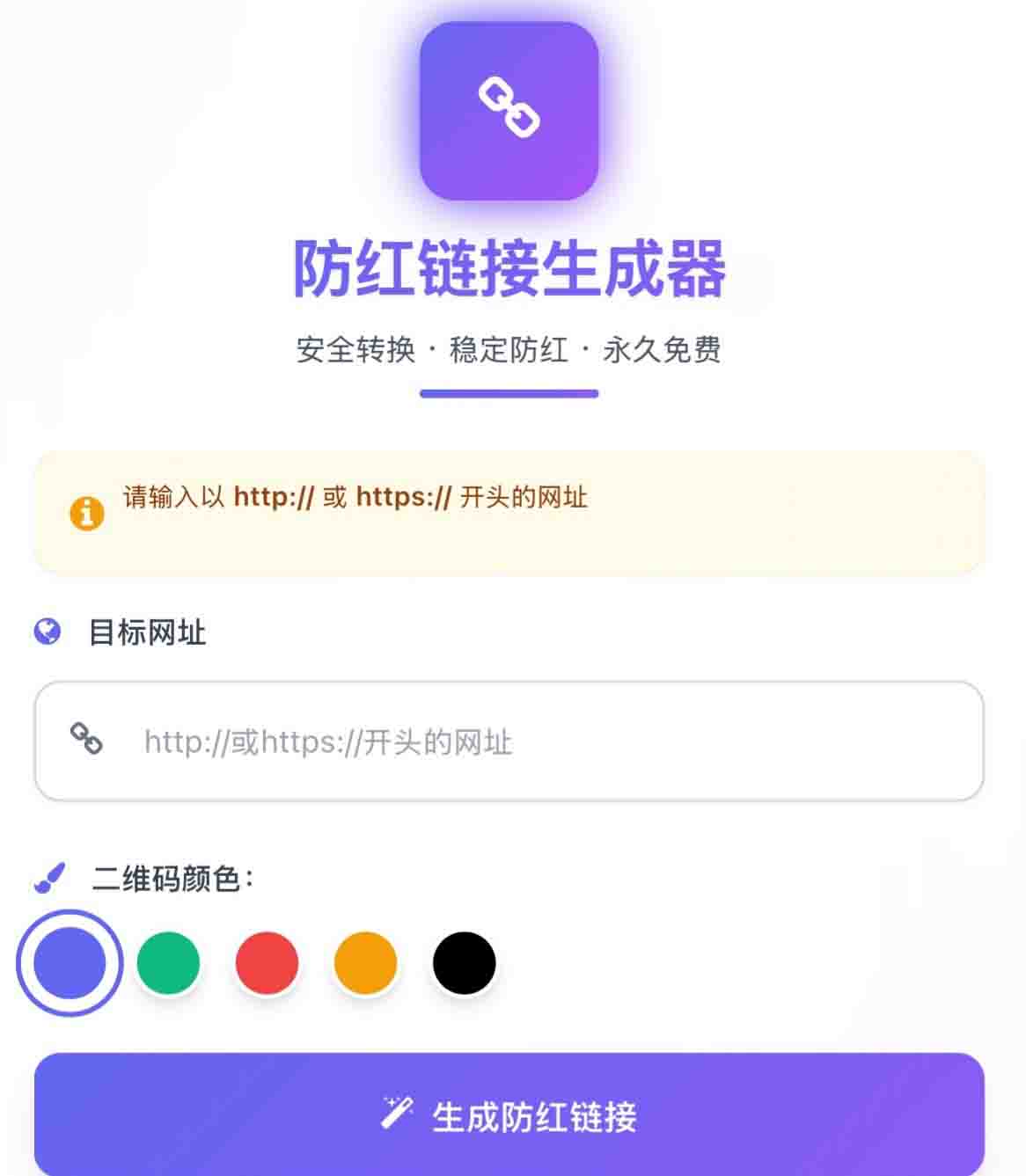Select the orange QR code color

point(364,962)
